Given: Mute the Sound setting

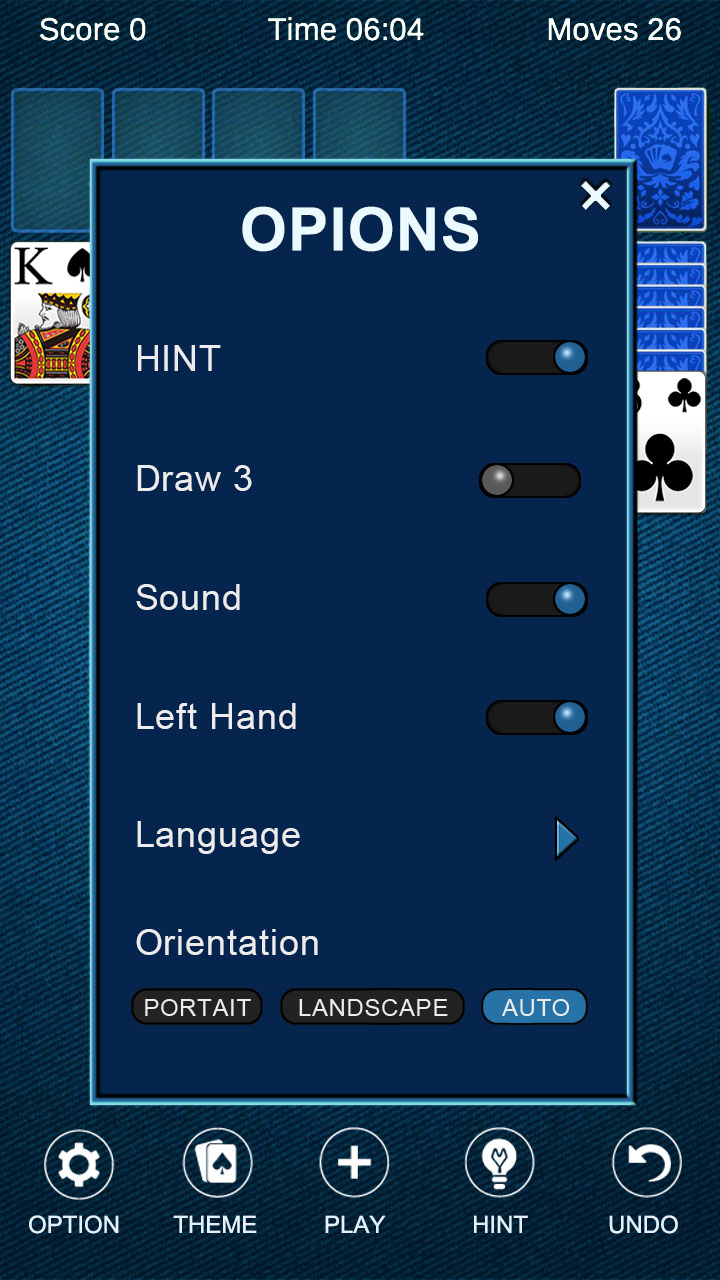Looking at the screenshot, I should pos(537,599).
